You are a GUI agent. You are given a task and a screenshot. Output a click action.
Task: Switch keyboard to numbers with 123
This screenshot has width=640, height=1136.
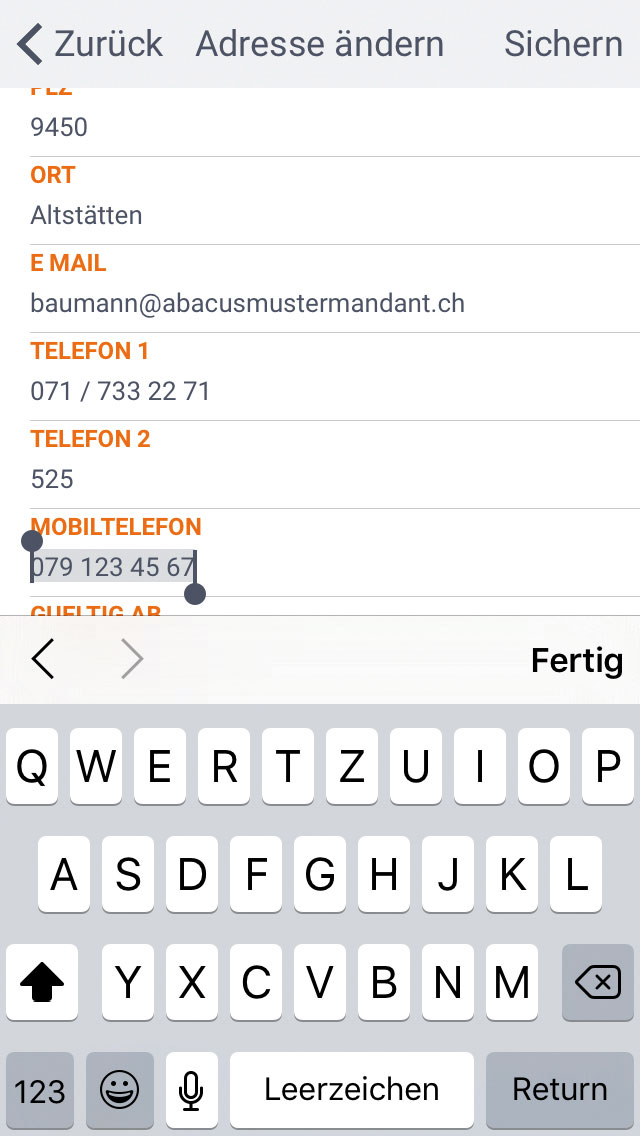[40, 1090]
